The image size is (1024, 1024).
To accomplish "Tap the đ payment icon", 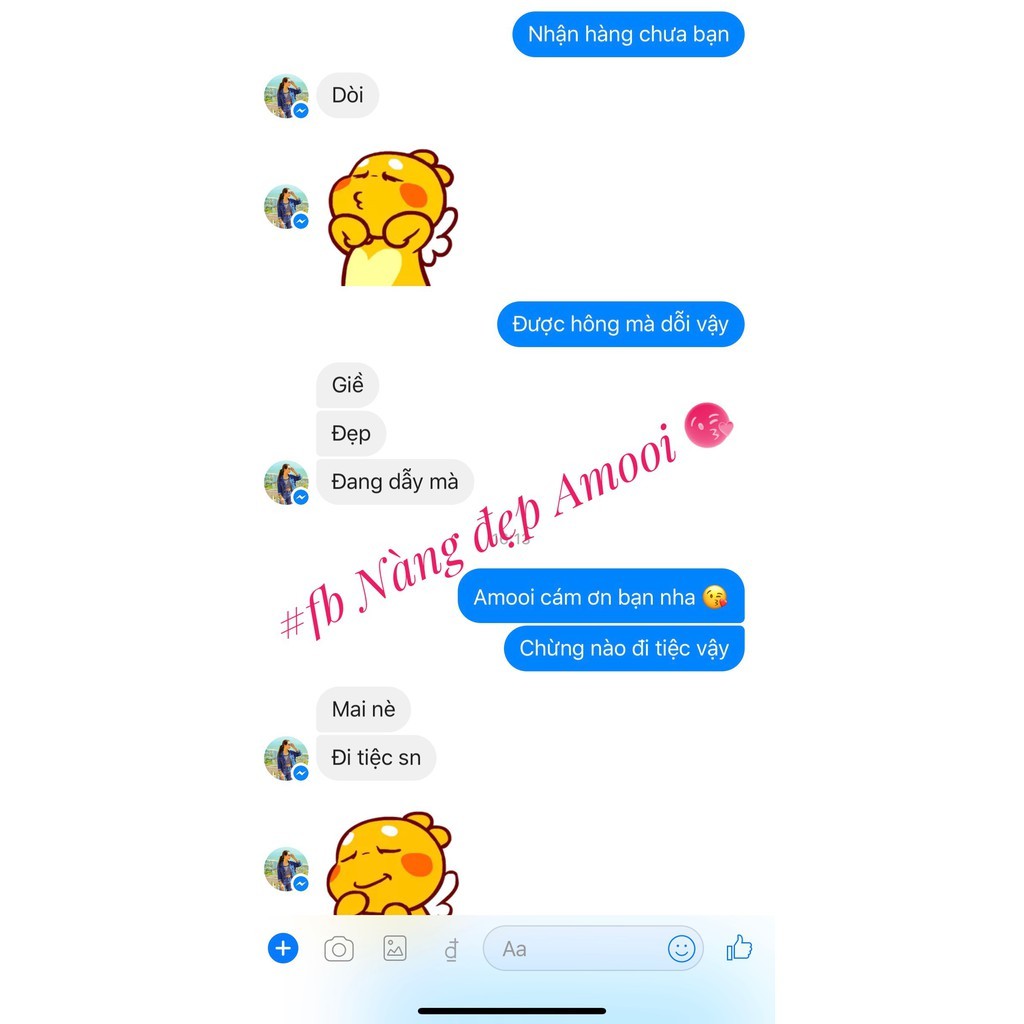I will tap(451, 950).
